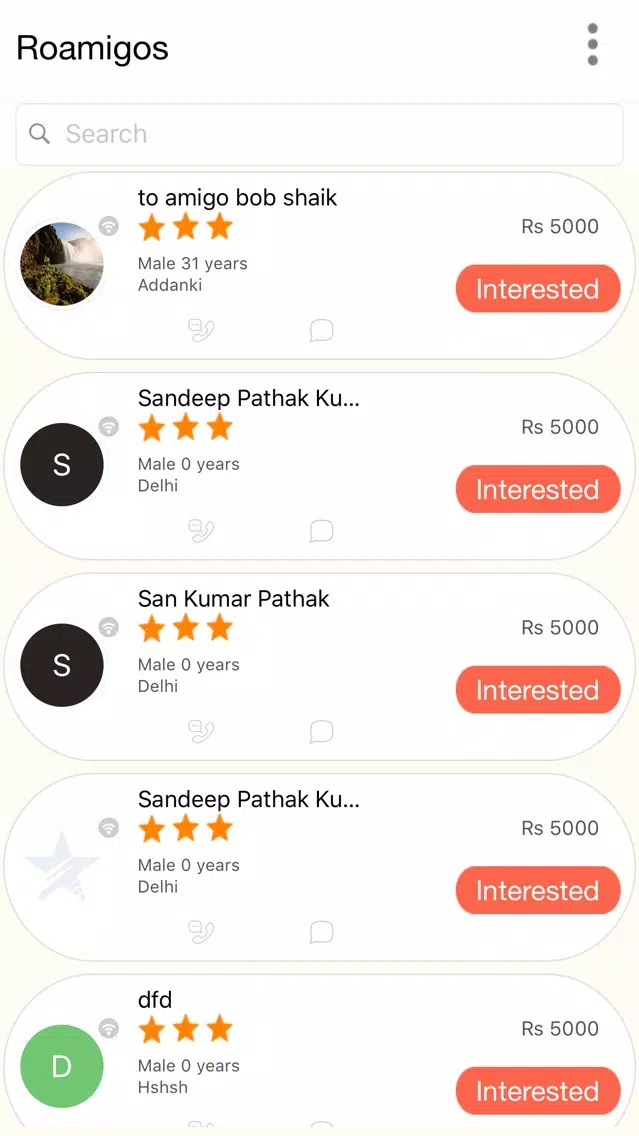Mark interested in to amigo bob shaik

538,288
